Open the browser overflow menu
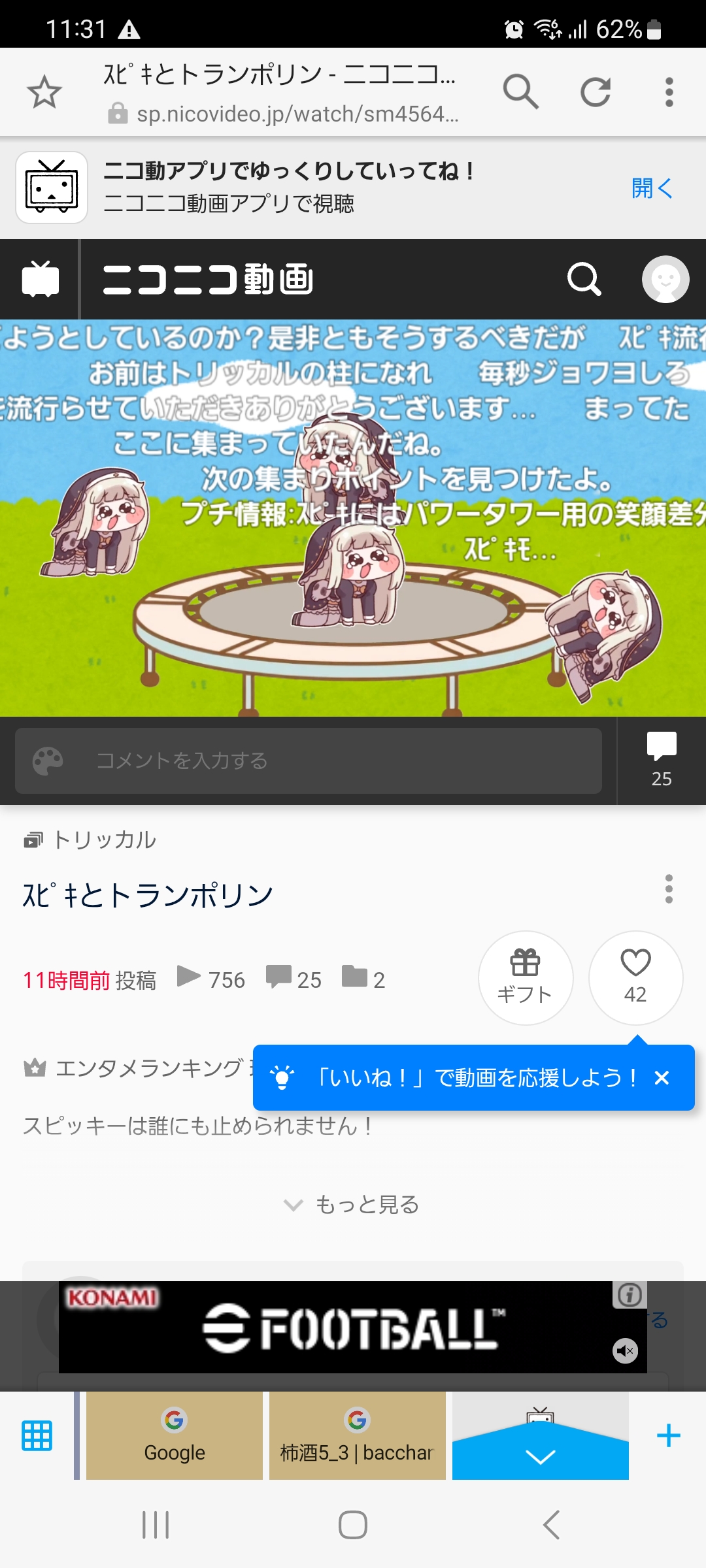The height and width of the screenshot is (1568, 706). coord(669,91)
